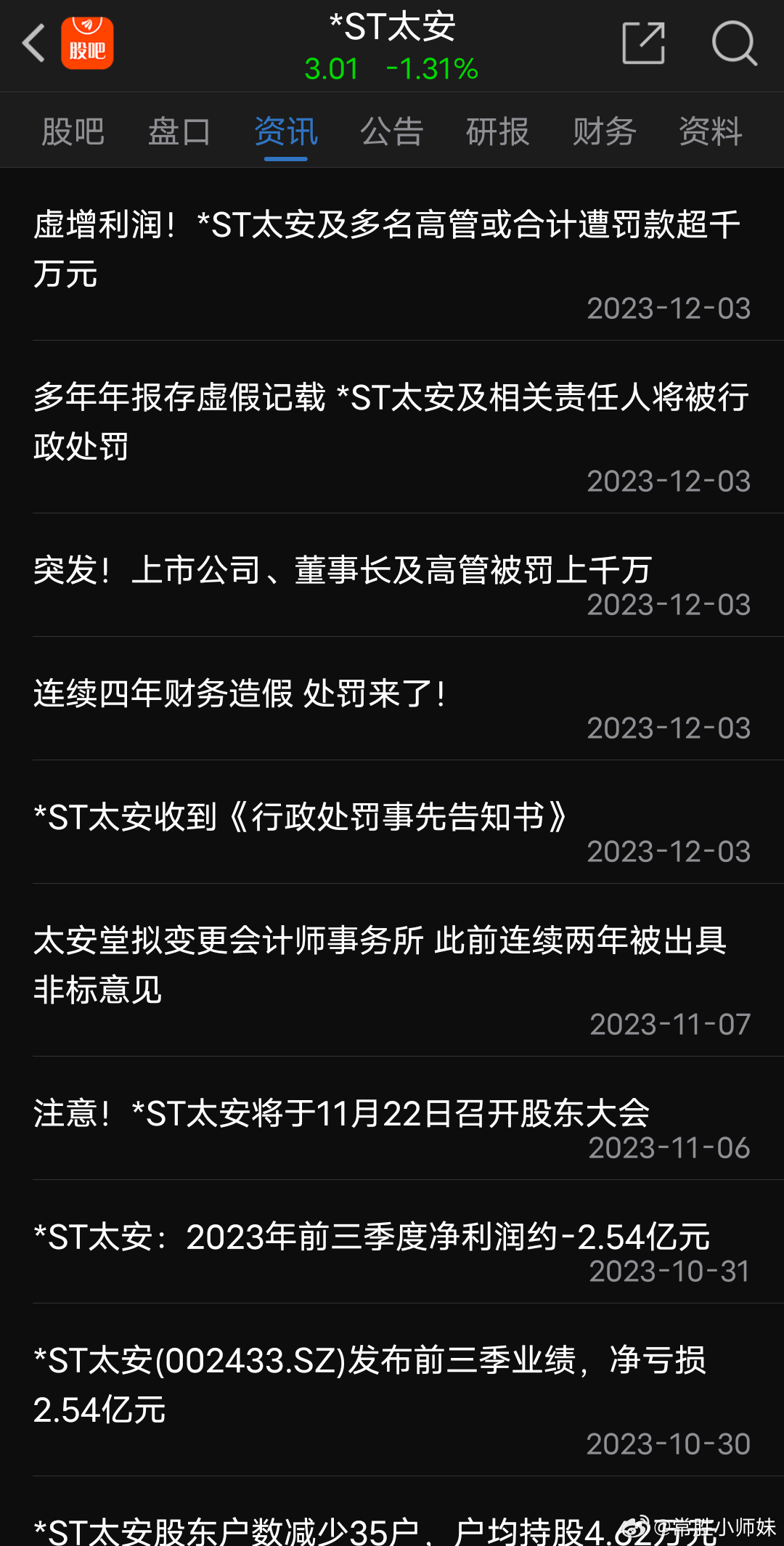The height and width of the screenshot is (1546, 784).
Task: Switch to the 股吧 tab
Action: tap(73, 131)
